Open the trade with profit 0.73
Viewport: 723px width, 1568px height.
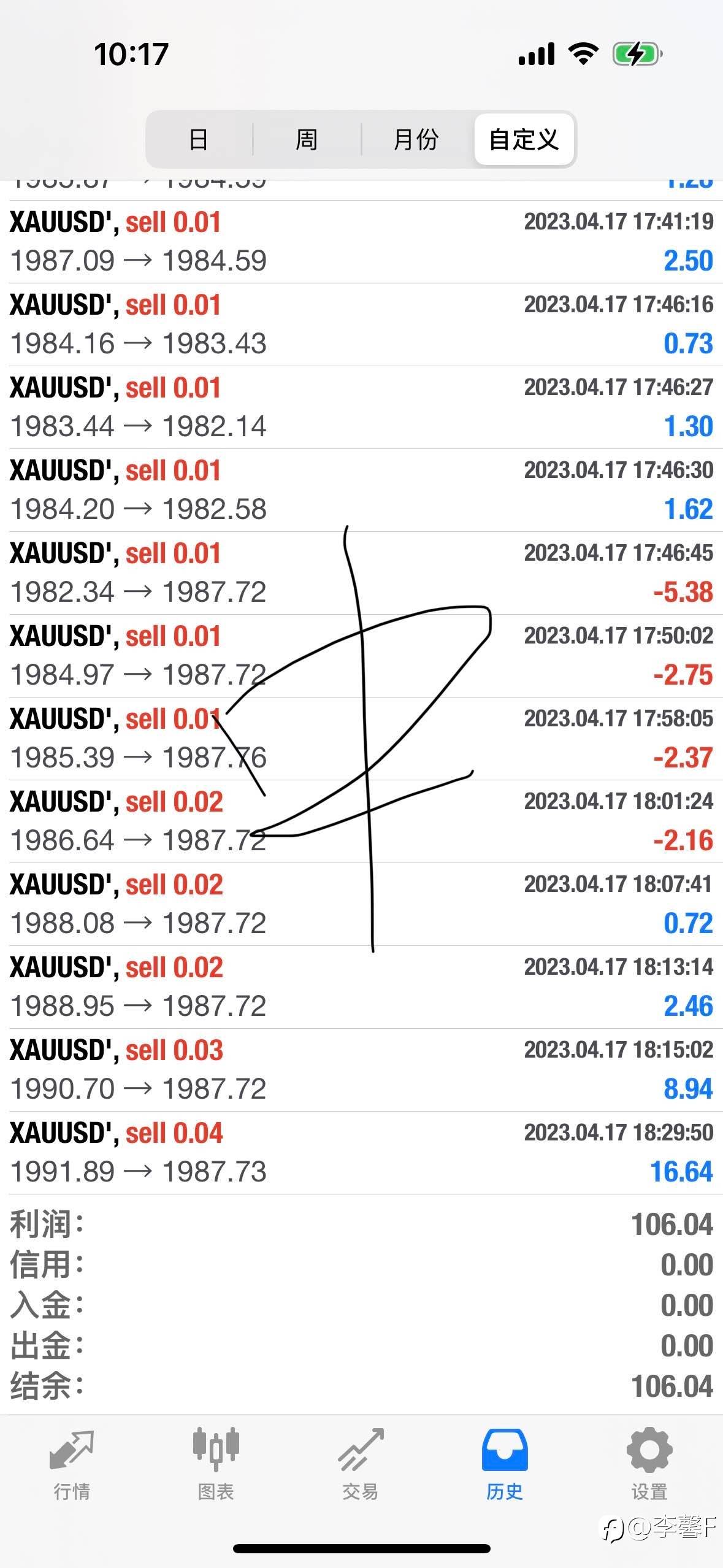[361, 325]
